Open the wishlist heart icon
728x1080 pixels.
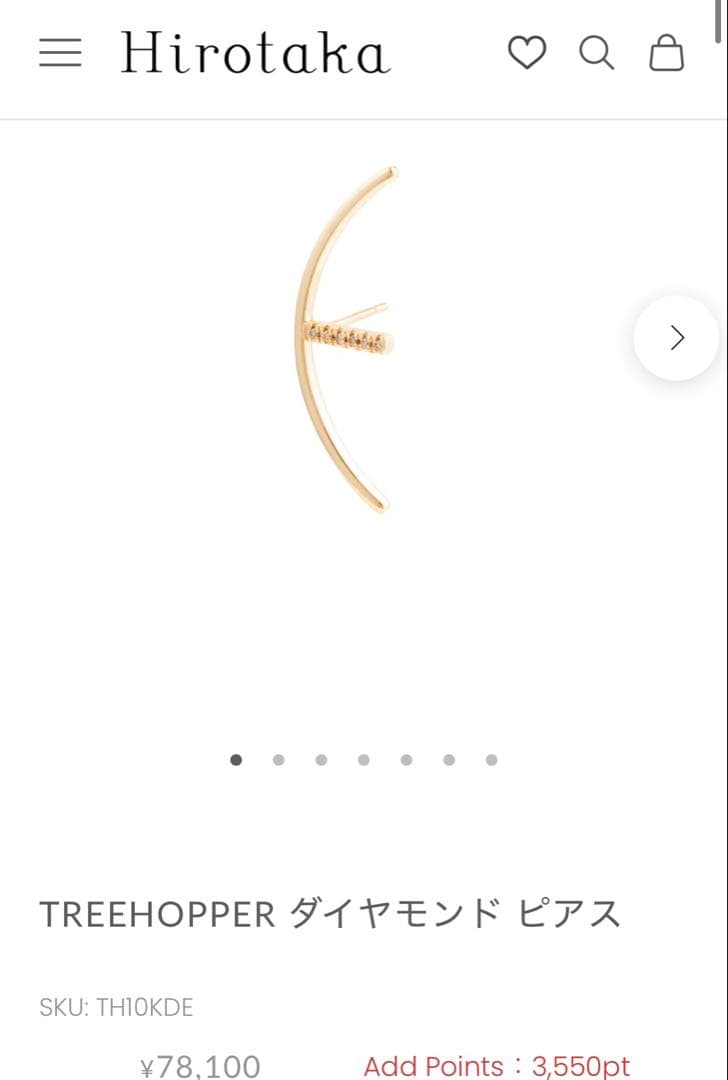[527, 53]
